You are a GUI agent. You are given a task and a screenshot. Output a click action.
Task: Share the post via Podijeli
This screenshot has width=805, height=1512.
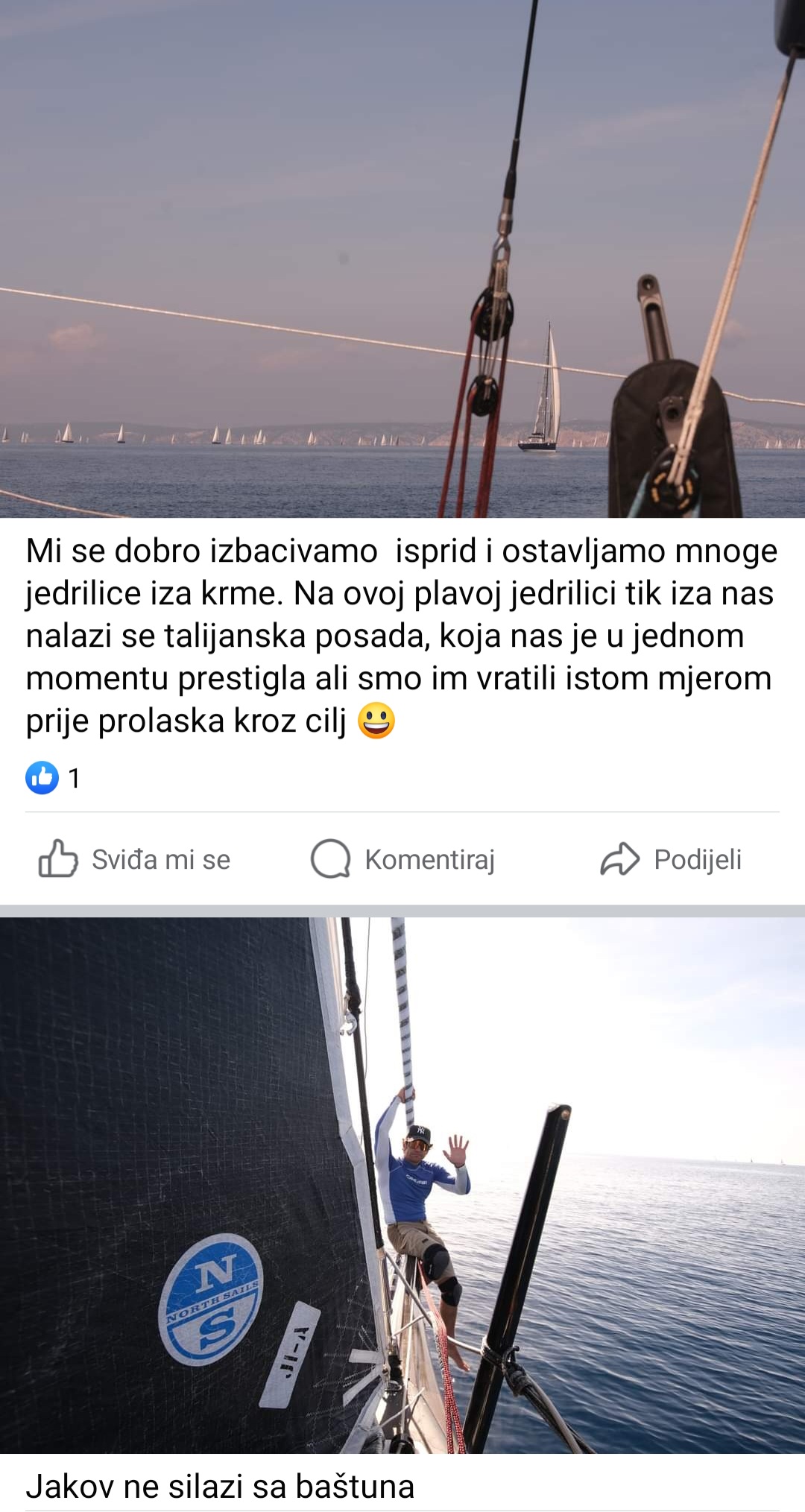[x=671, y=859]
